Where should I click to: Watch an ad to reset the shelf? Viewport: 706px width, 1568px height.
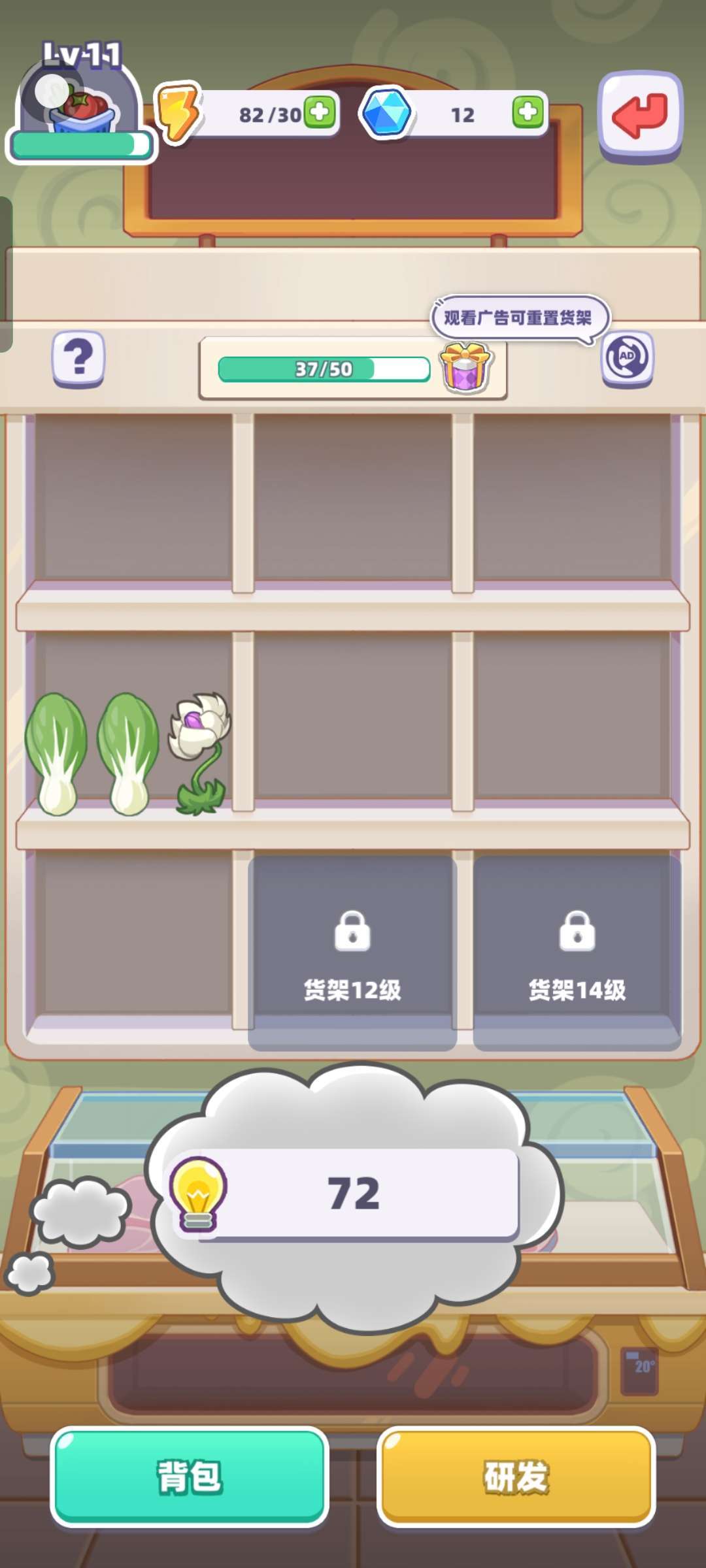(628, 358)
